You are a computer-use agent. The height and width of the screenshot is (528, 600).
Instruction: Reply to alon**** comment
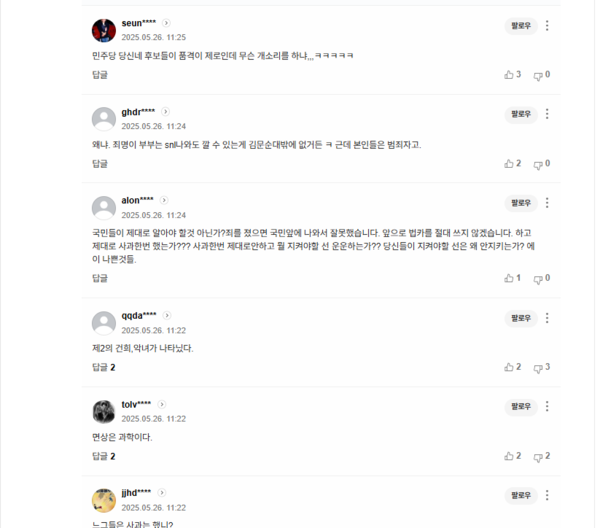100,278
